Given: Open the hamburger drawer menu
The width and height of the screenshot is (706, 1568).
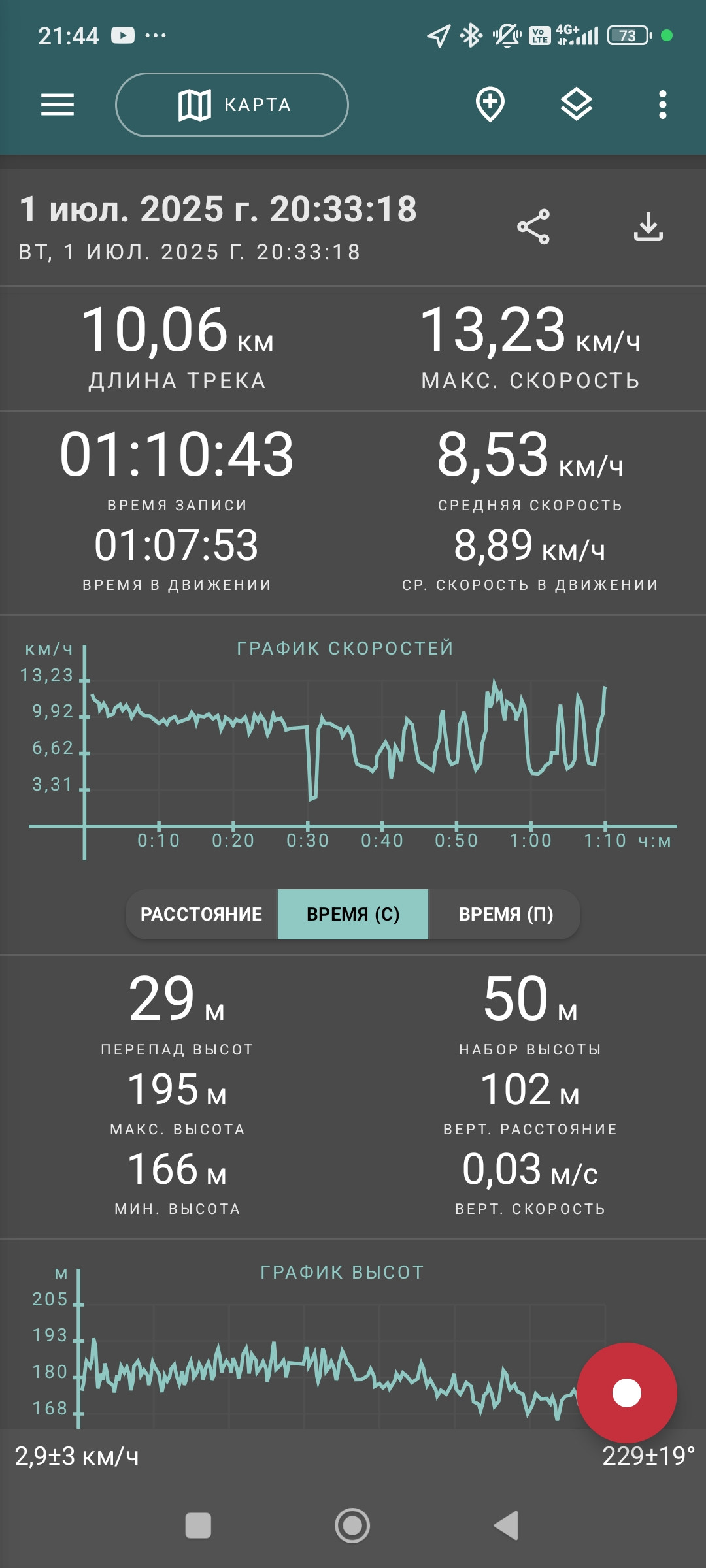Looking at the screenshot, I should [58, 105].
